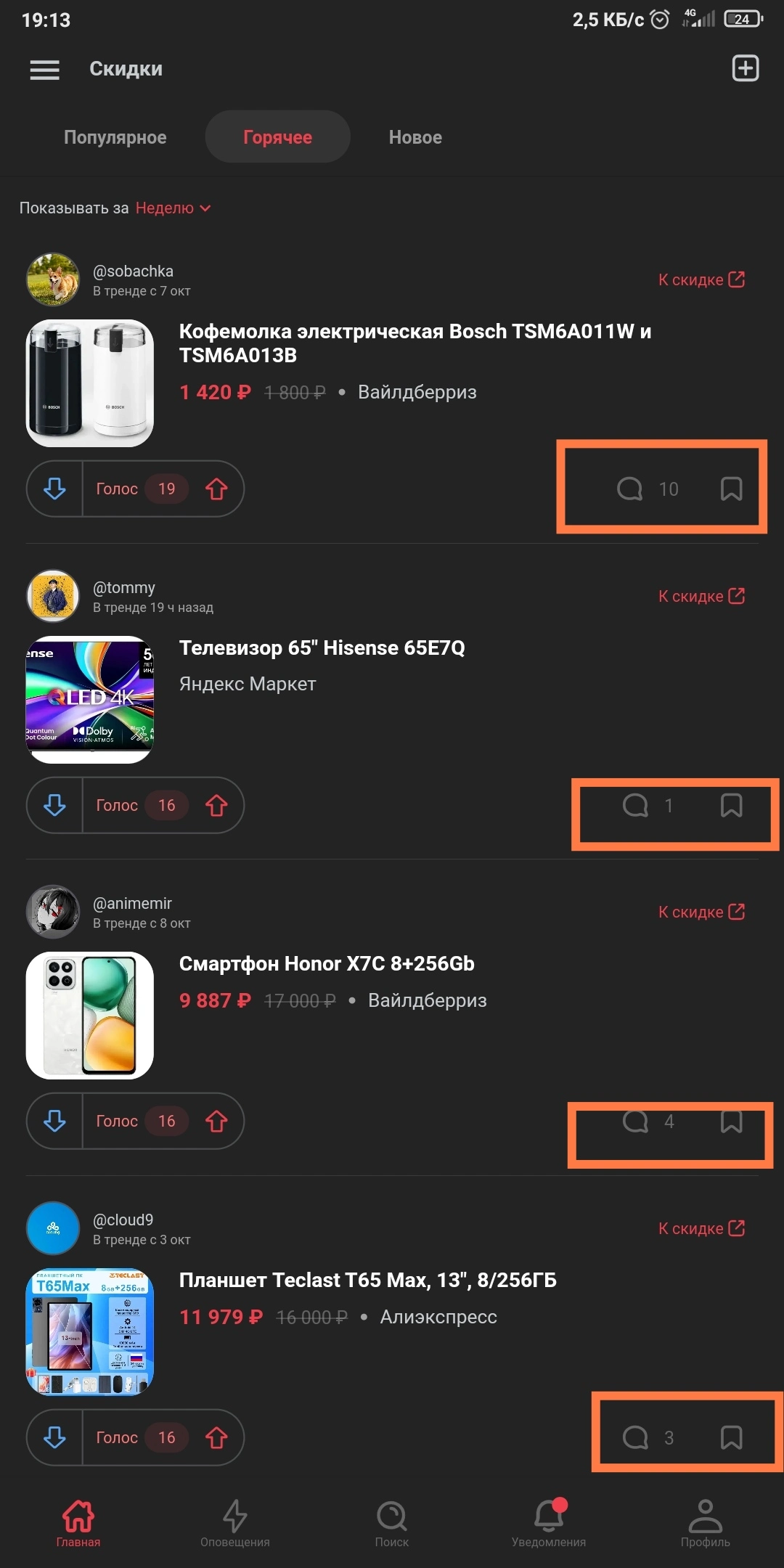Open the hamburger drawer menu
Image resolution: width=784 pixels, height=1568 pixels.
(x=44, y=70)
